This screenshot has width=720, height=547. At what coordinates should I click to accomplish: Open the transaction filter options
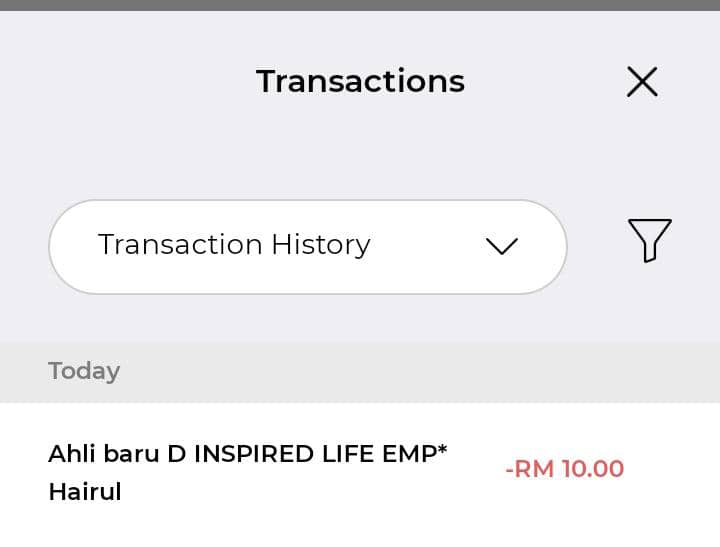tap(649, 241)
